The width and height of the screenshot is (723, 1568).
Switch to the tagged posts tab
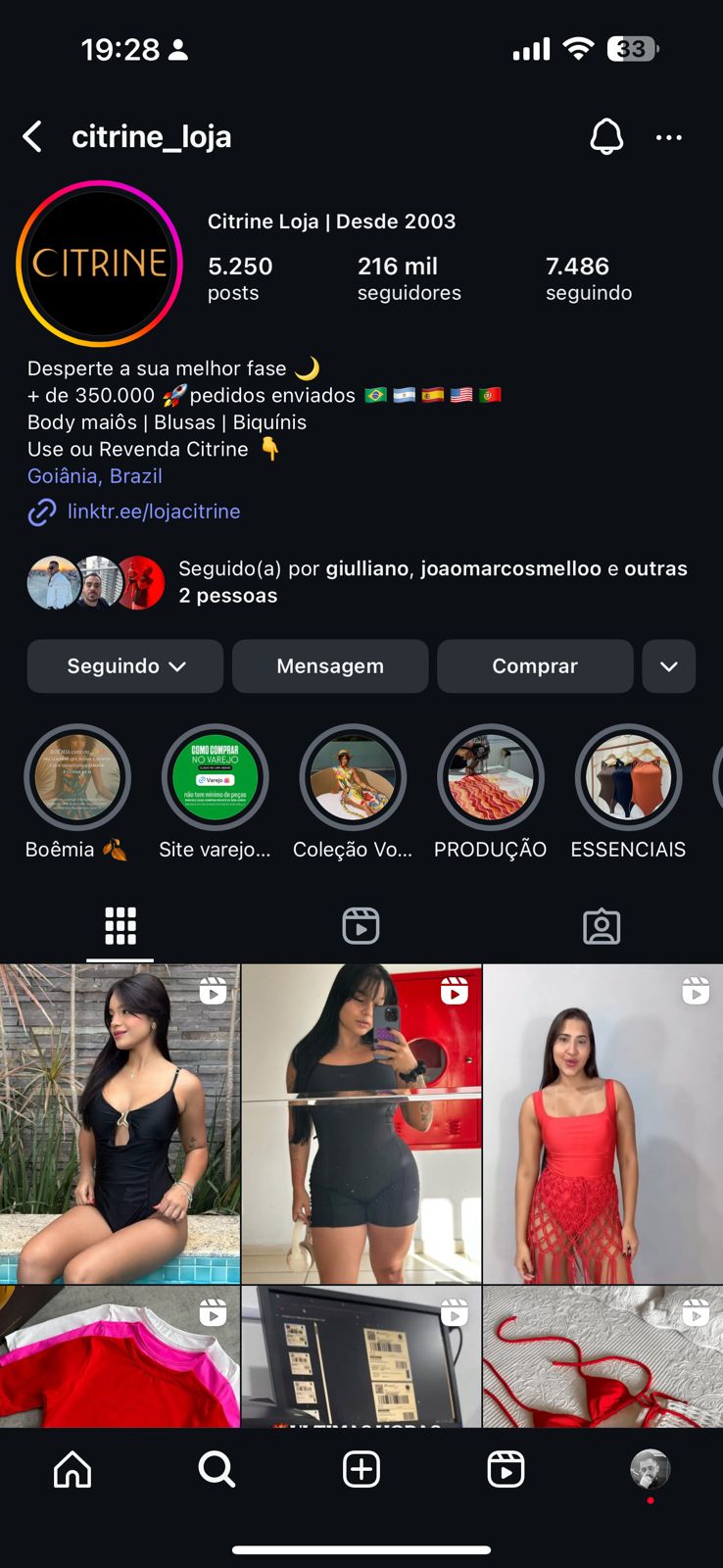(x=602, y=926)
